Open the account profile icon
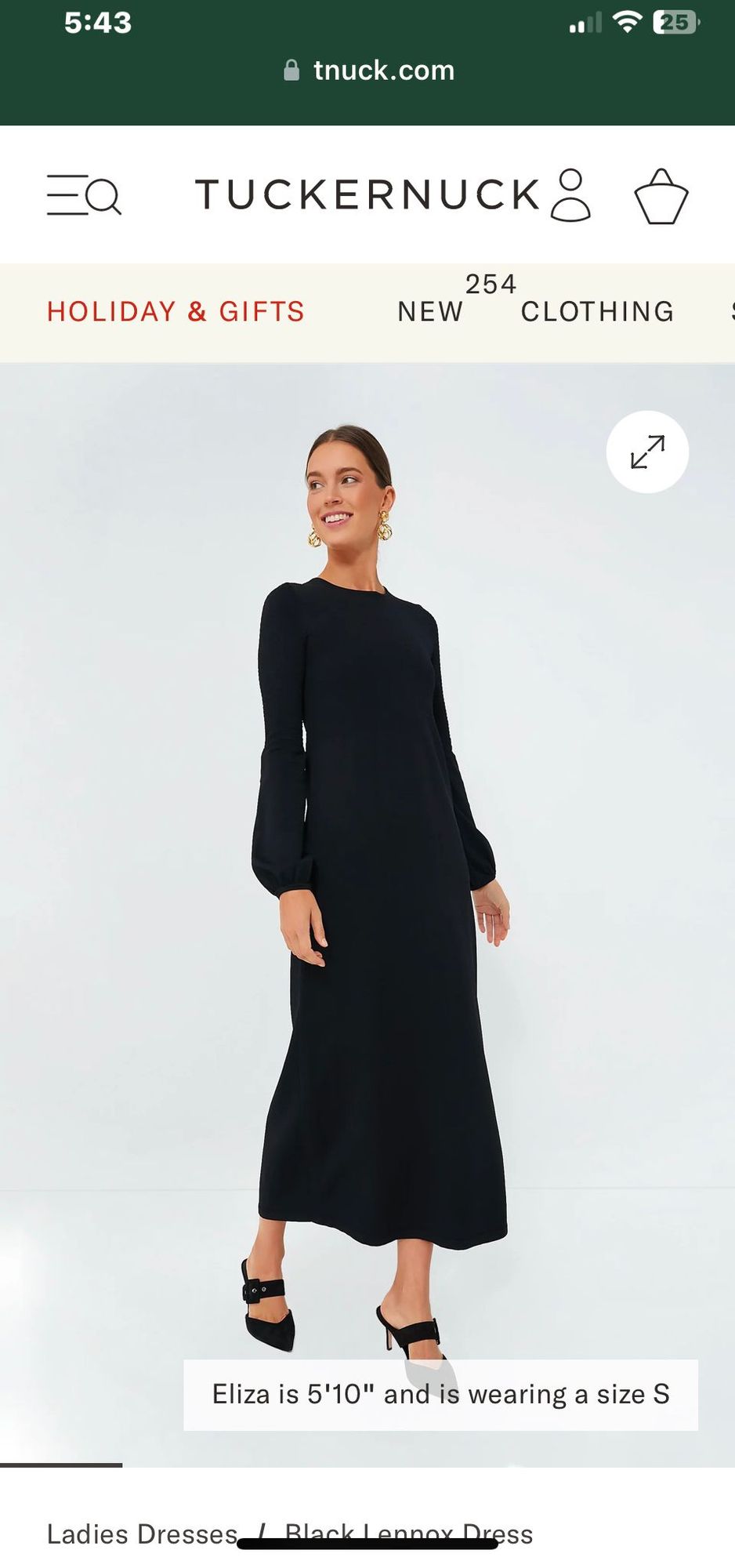The height and width of the screenshot is (1568, 735). 570,195
